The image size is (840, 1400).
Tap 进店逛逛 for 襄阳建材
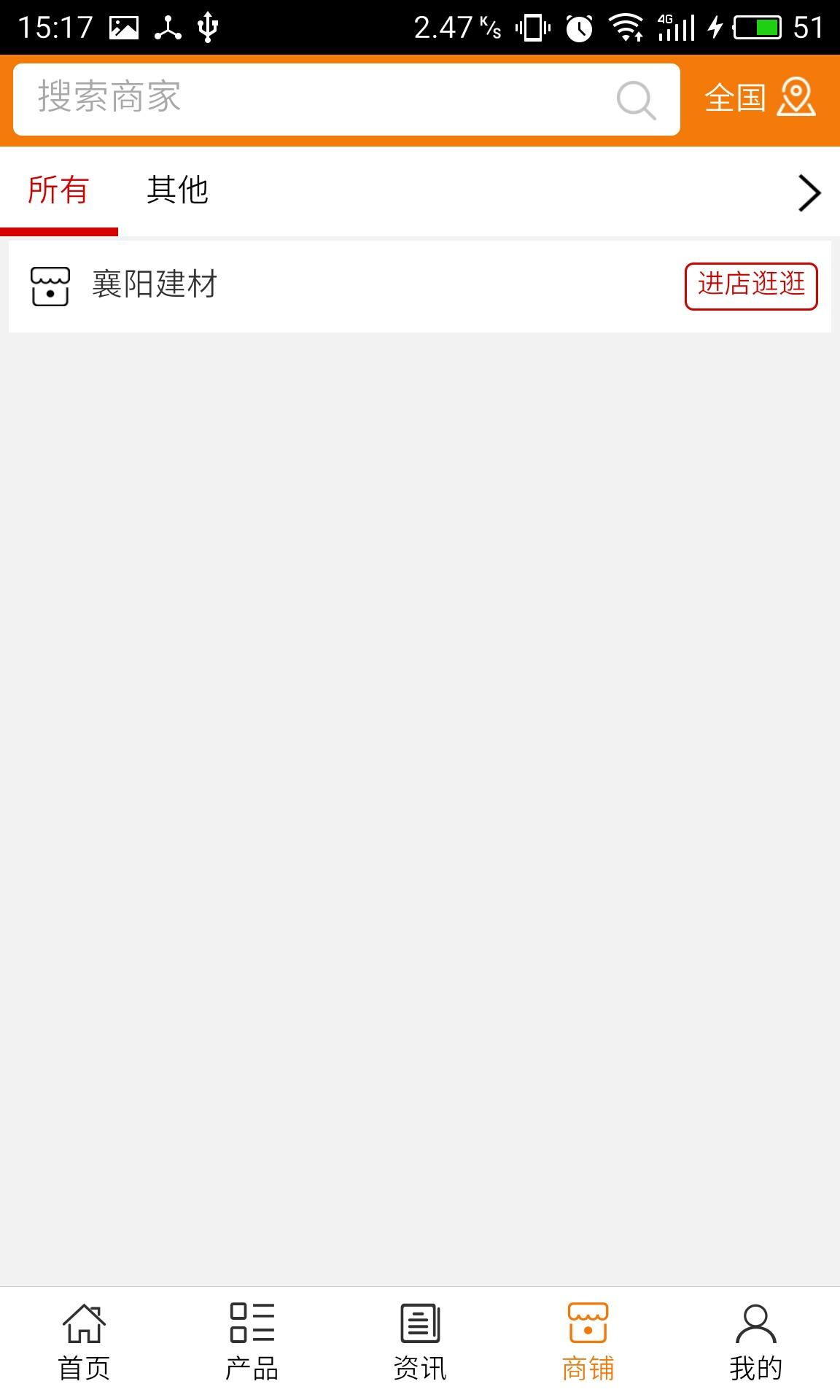click(x=751, y=286)
